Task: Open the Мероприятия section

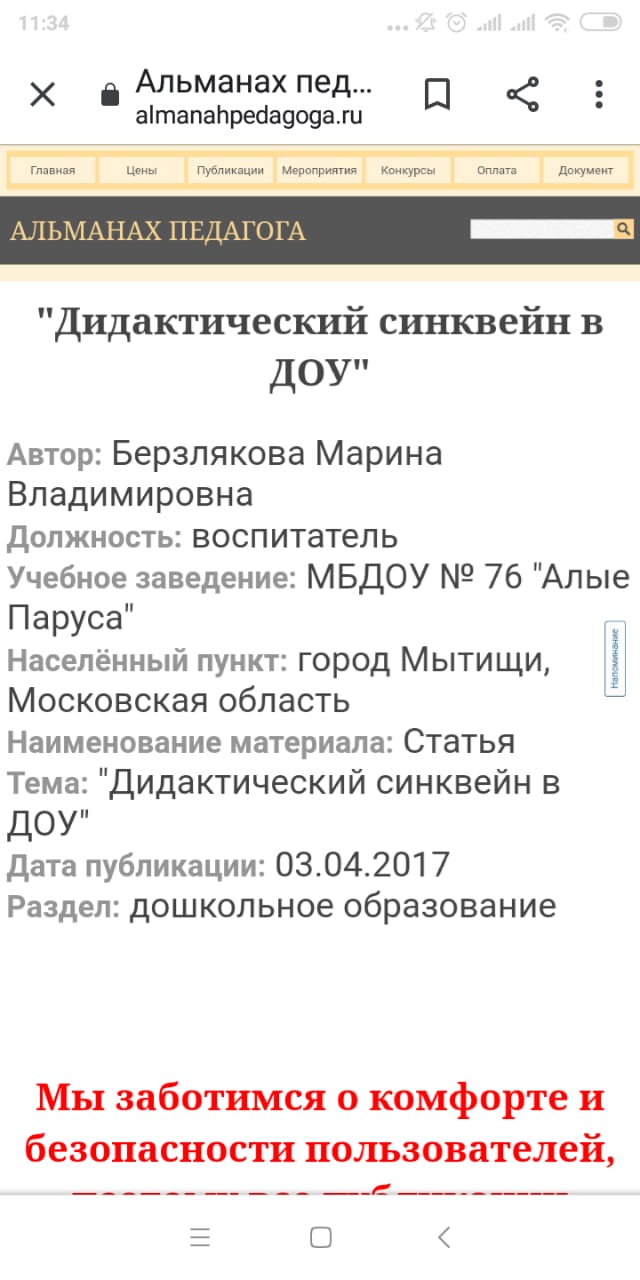Action: 319,170
